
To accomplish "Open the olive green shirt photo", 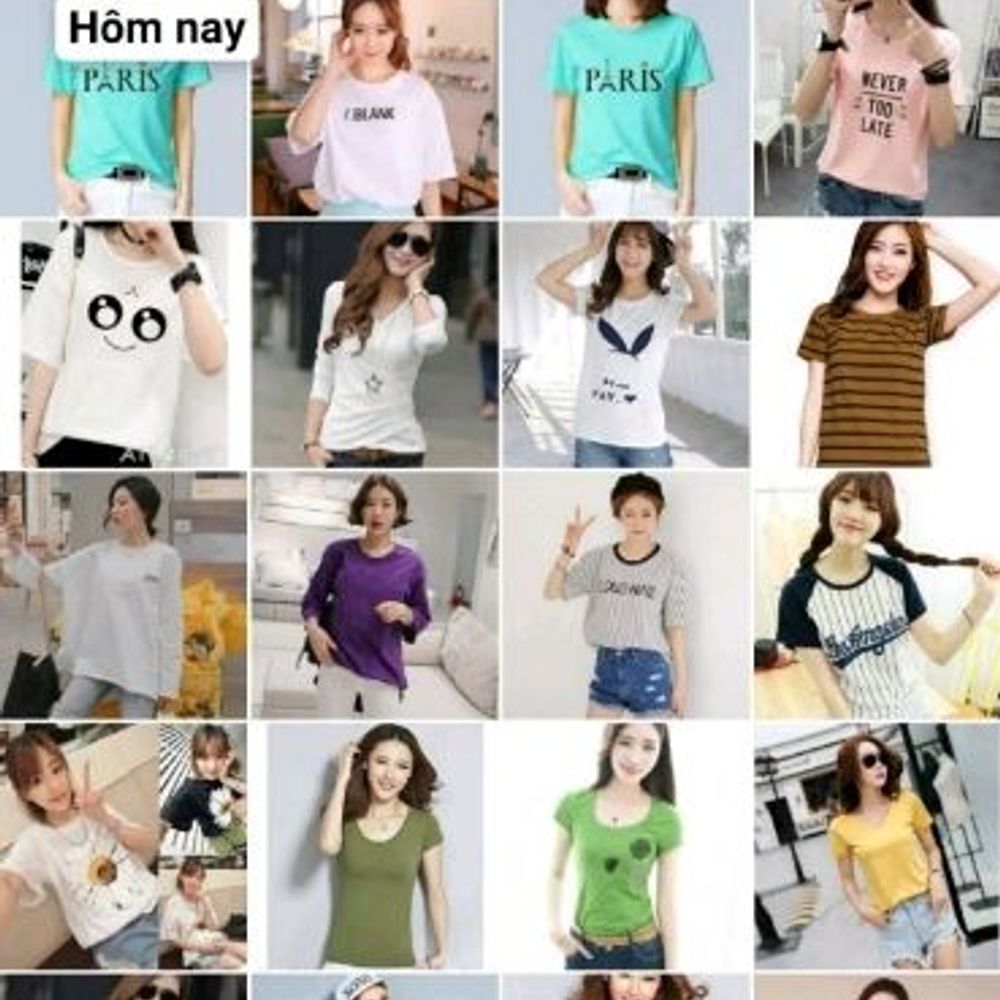I will point(375,846).
